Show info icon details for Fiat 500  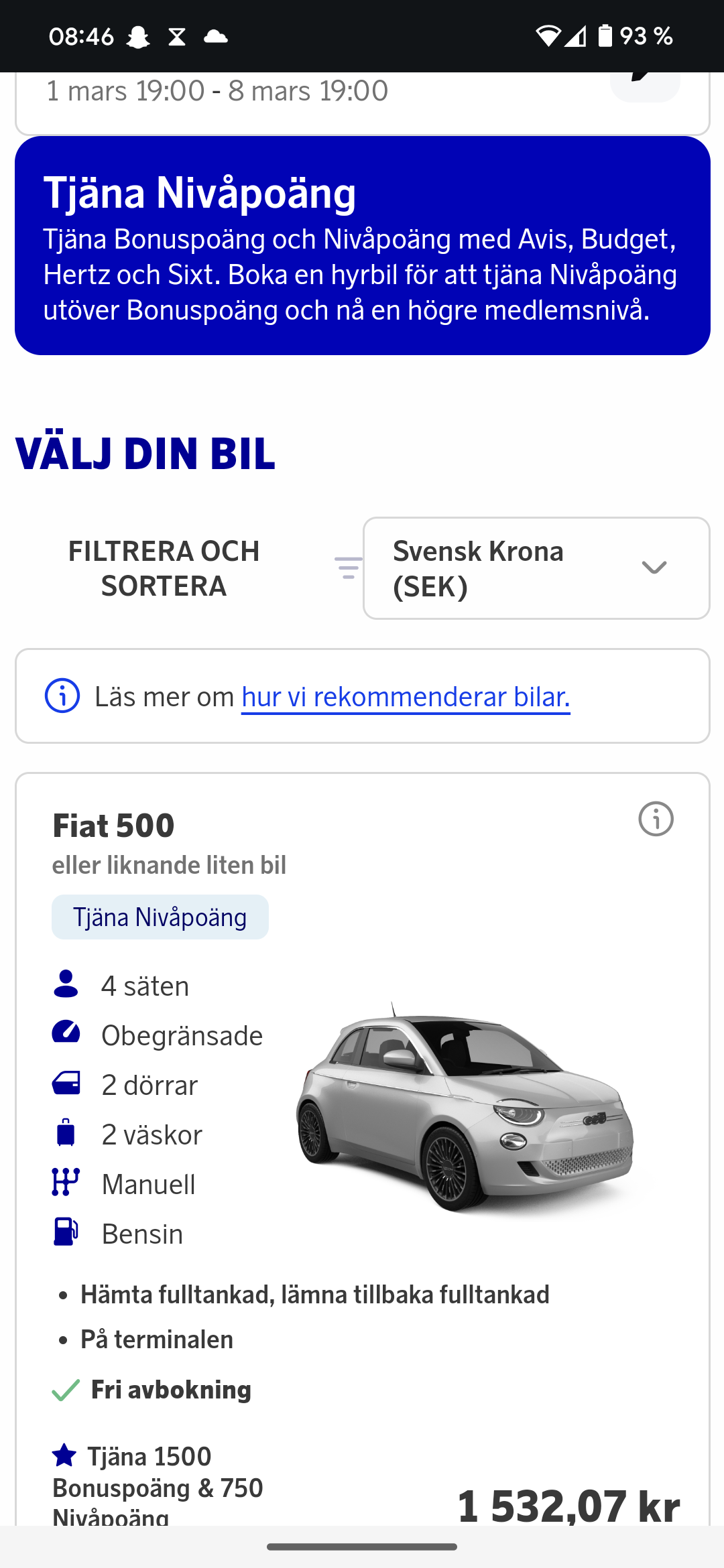point(656,819)
